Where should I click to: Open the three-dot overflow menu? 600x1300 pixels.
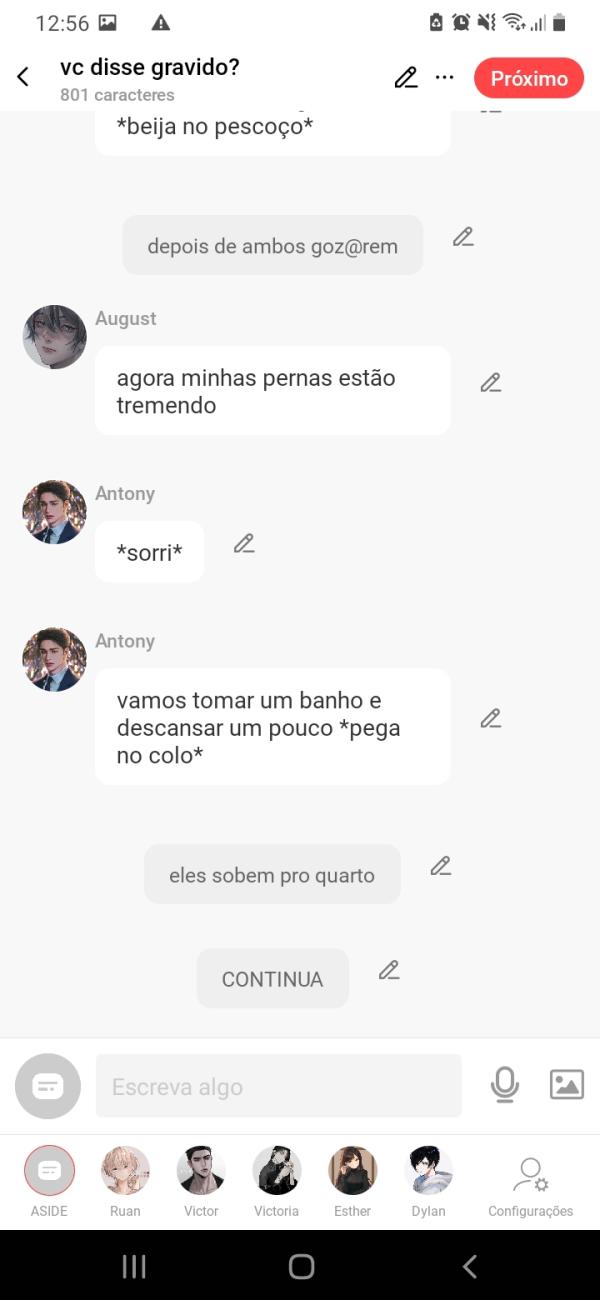(445, 78)
